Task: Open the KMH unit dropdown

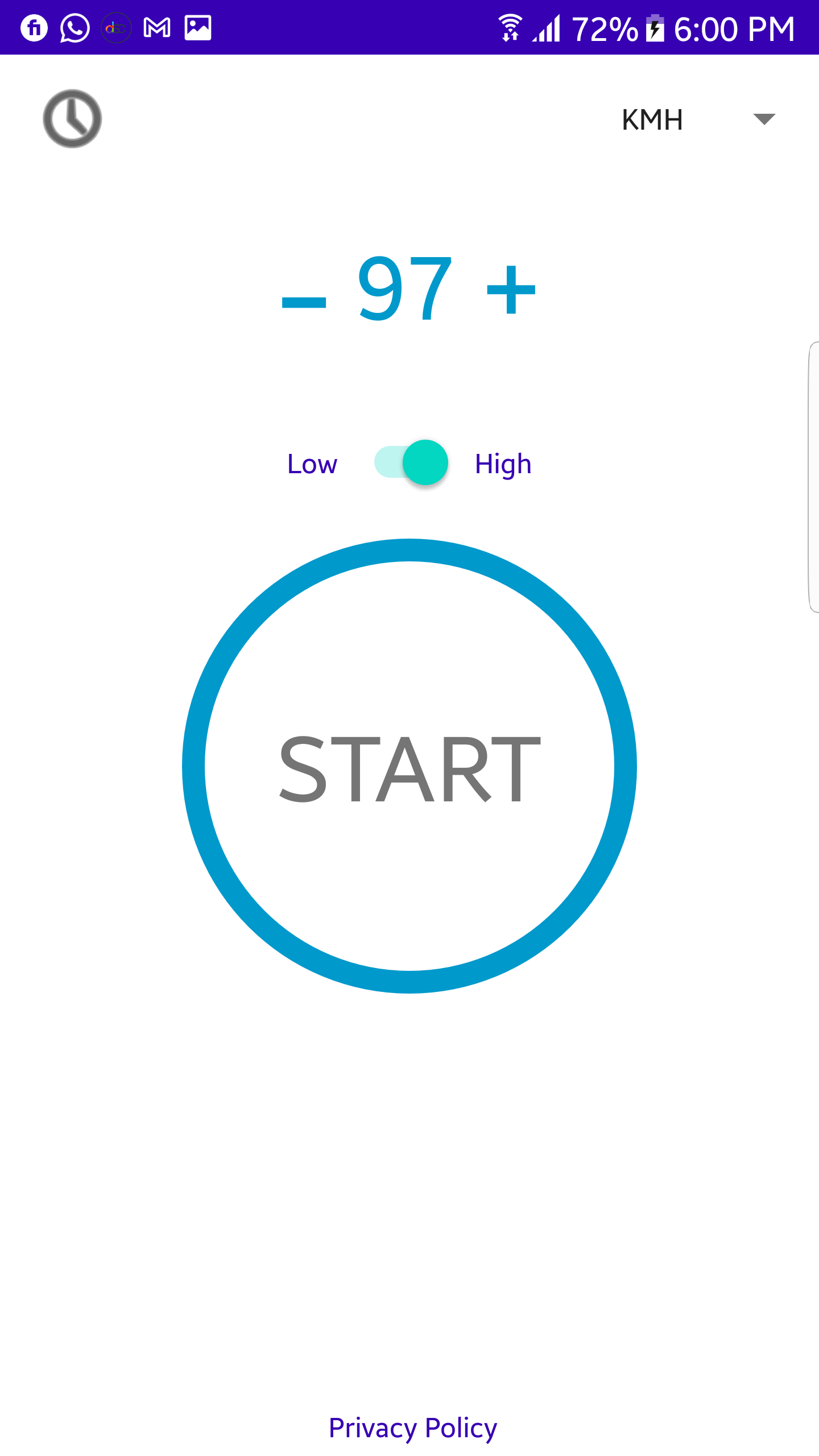Action: 698,119
